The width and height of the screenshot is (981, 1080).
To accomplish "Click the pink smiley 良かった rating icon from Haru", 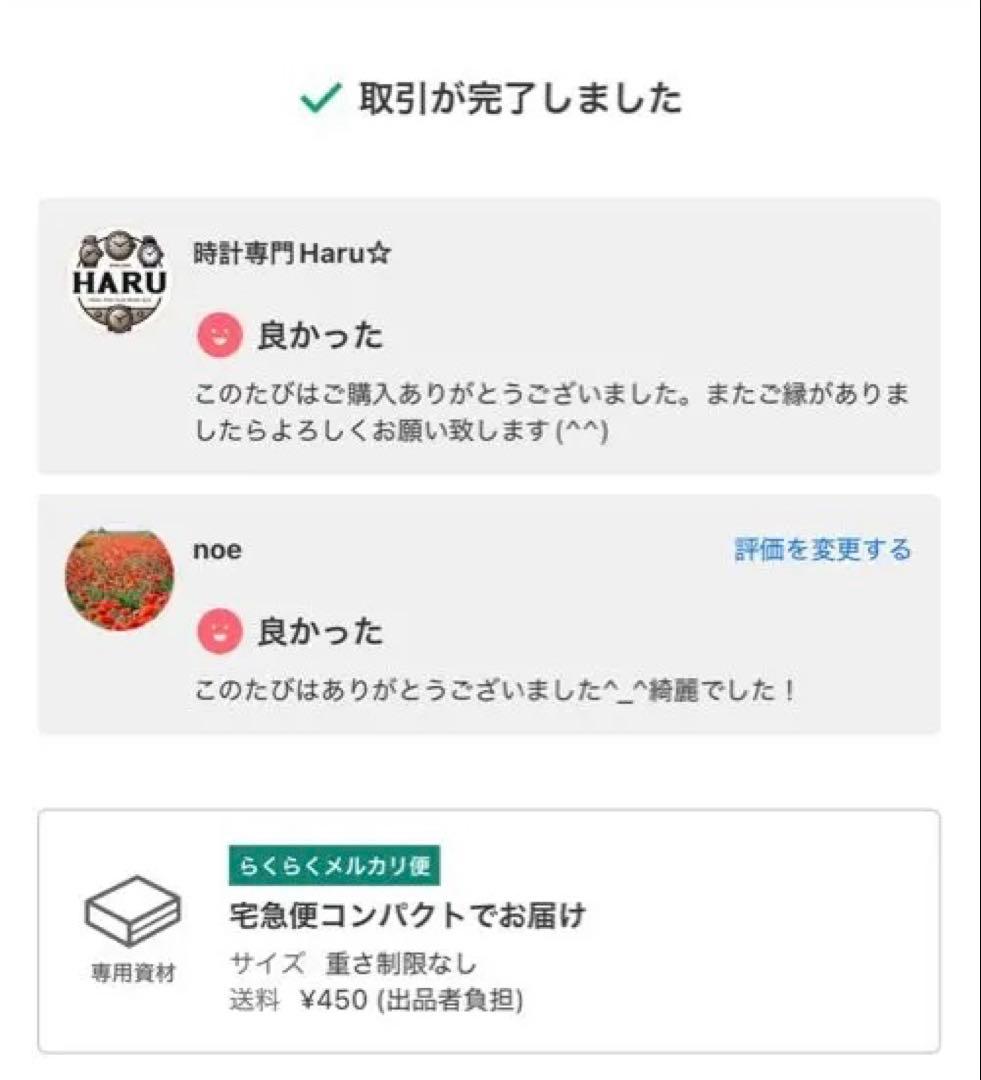I will coord(219,330).
